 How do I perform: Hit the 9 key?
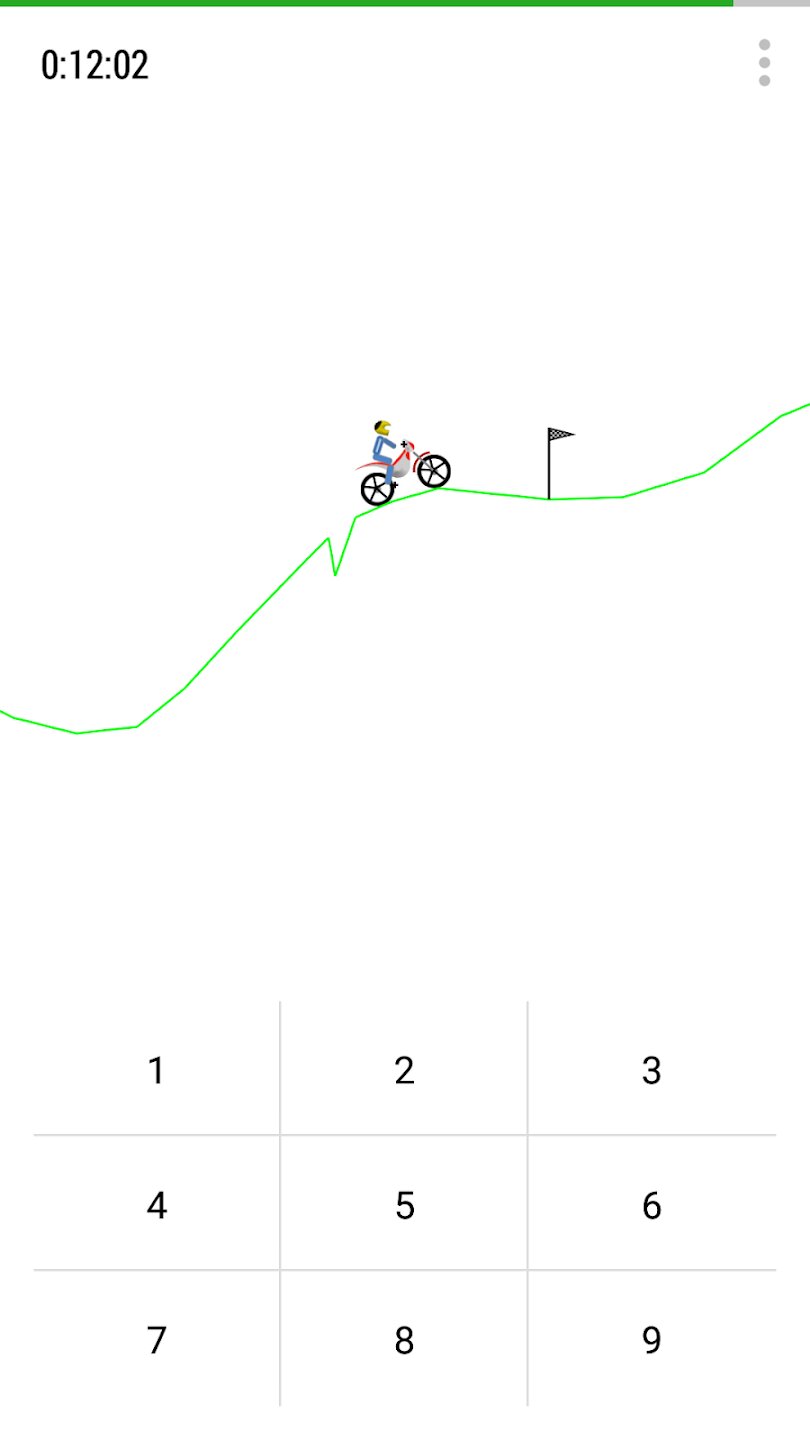pyautogui.click(x=652, y=1339)
